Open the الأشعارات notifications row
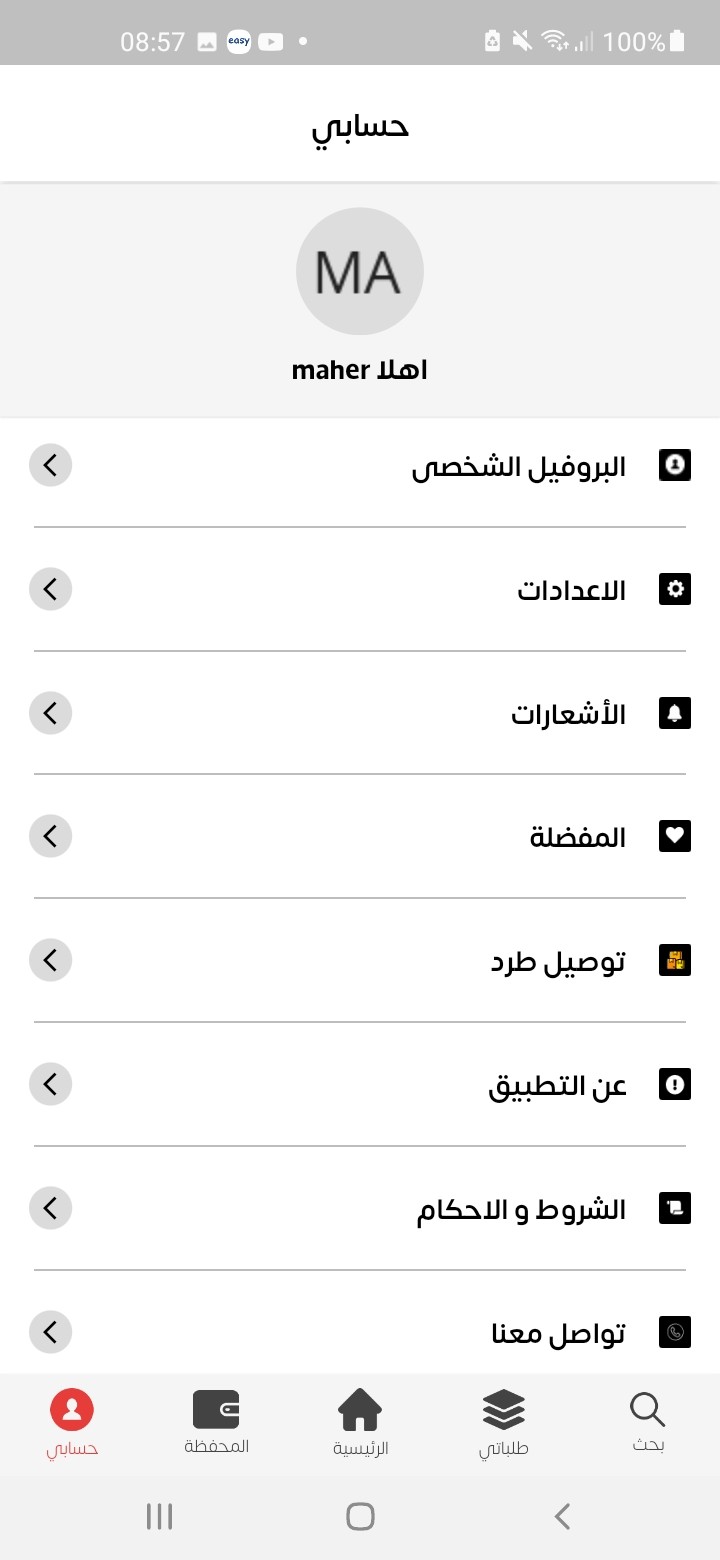This screenshot has height=1560, width=720. pyautogui.click(x=360, y=713)
